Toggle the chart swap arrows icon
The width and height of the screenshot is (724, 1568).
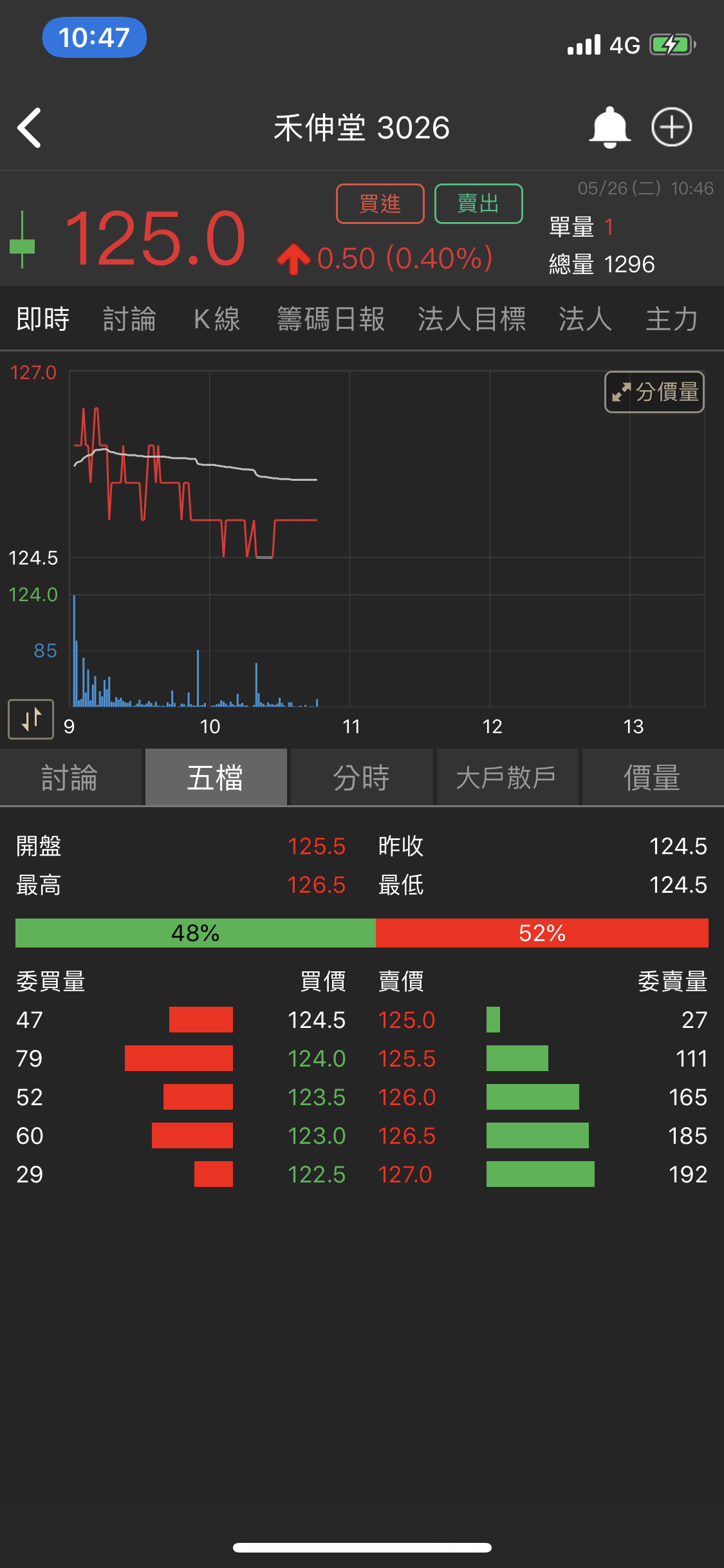click(31, 719)
